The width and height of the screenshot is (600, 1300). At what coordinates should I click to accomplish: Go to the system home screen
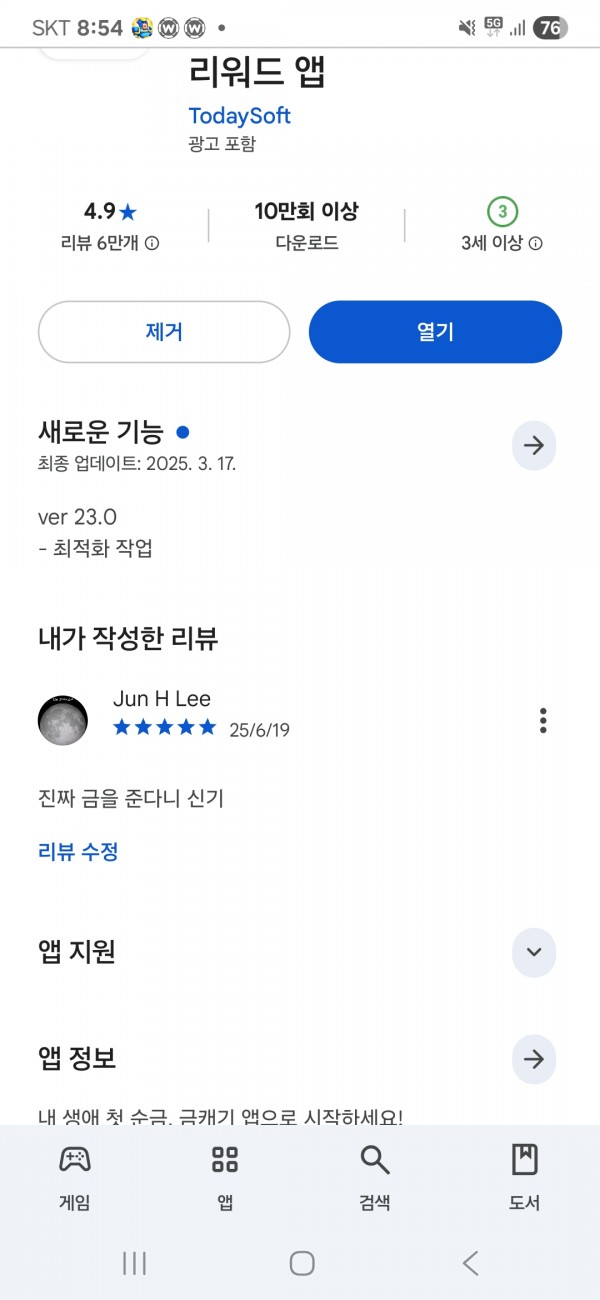tap(302, 1263)
